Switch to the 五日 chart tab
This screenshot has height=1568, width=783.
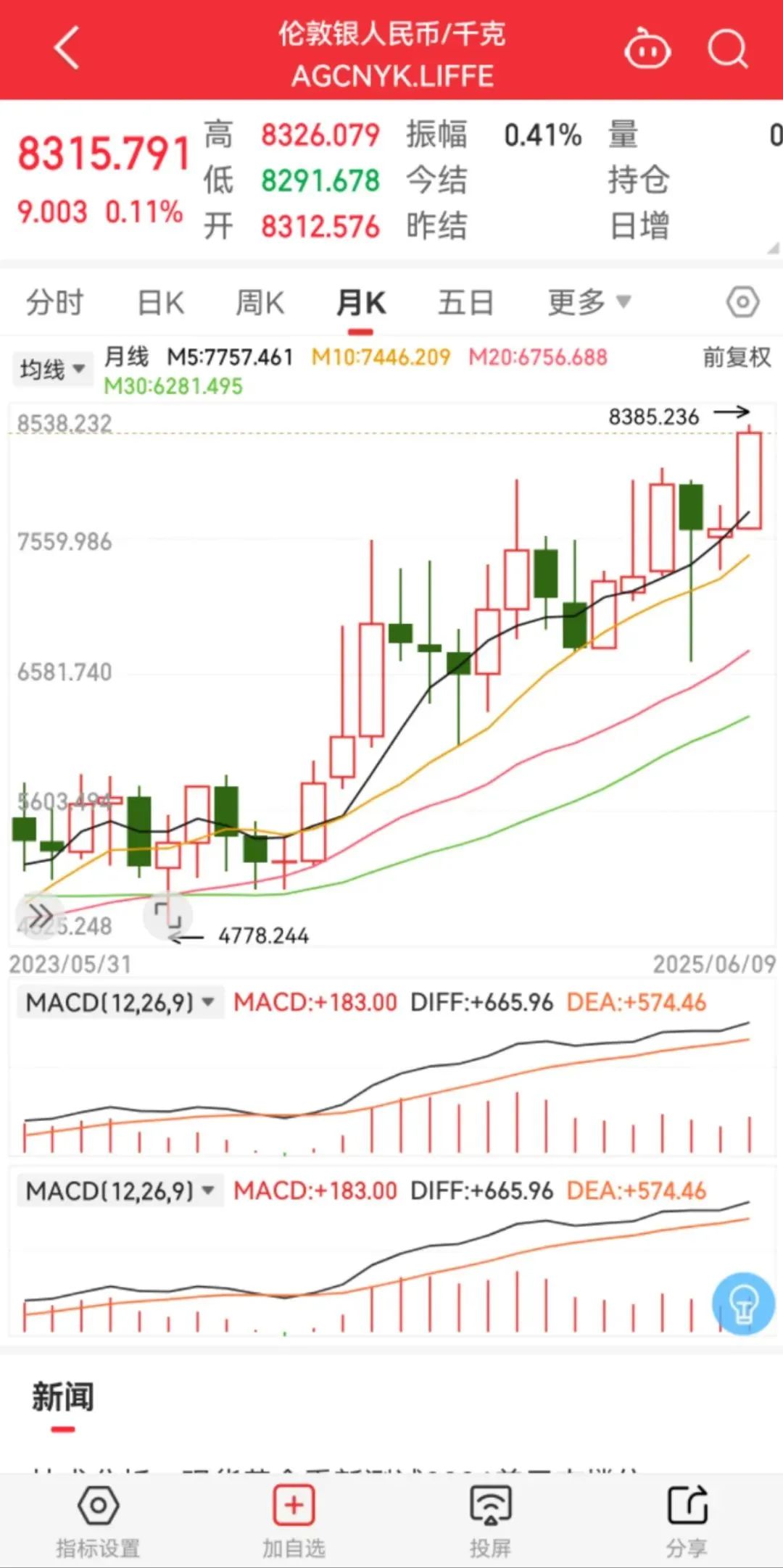click(x=465, y=302)
